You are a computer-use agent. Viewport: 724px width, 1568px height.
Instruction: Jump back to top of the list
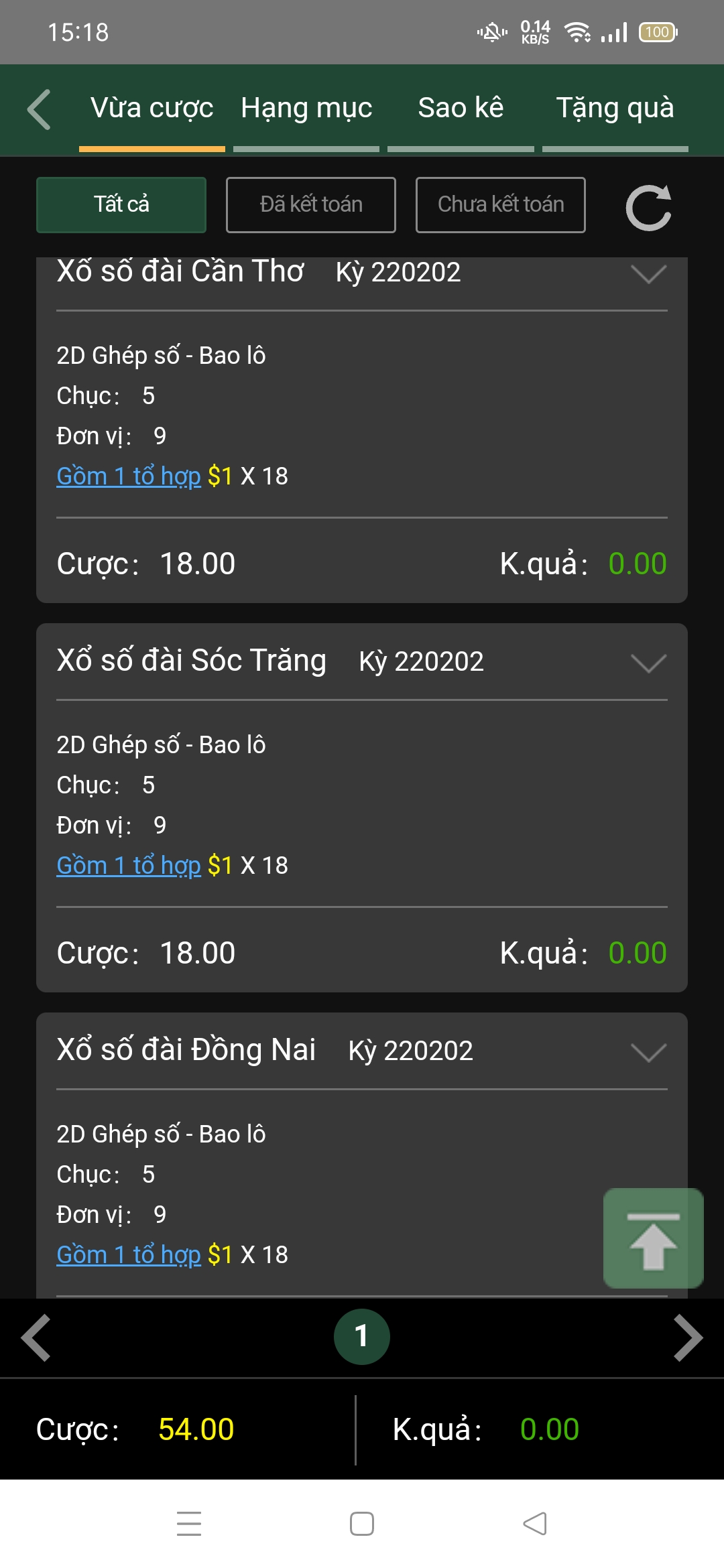653,1238
